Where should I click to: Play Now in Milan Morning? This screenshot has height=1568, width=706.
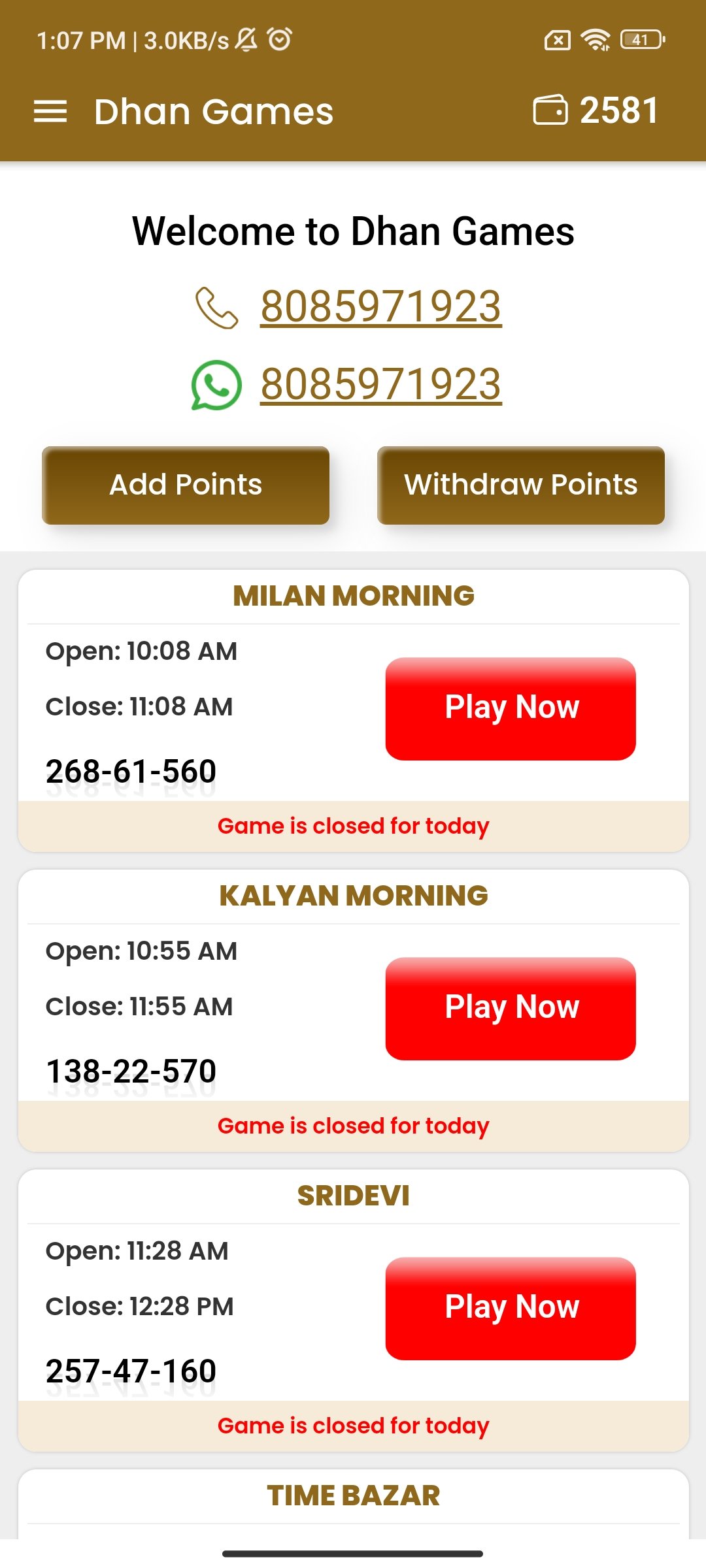[511, 708]
